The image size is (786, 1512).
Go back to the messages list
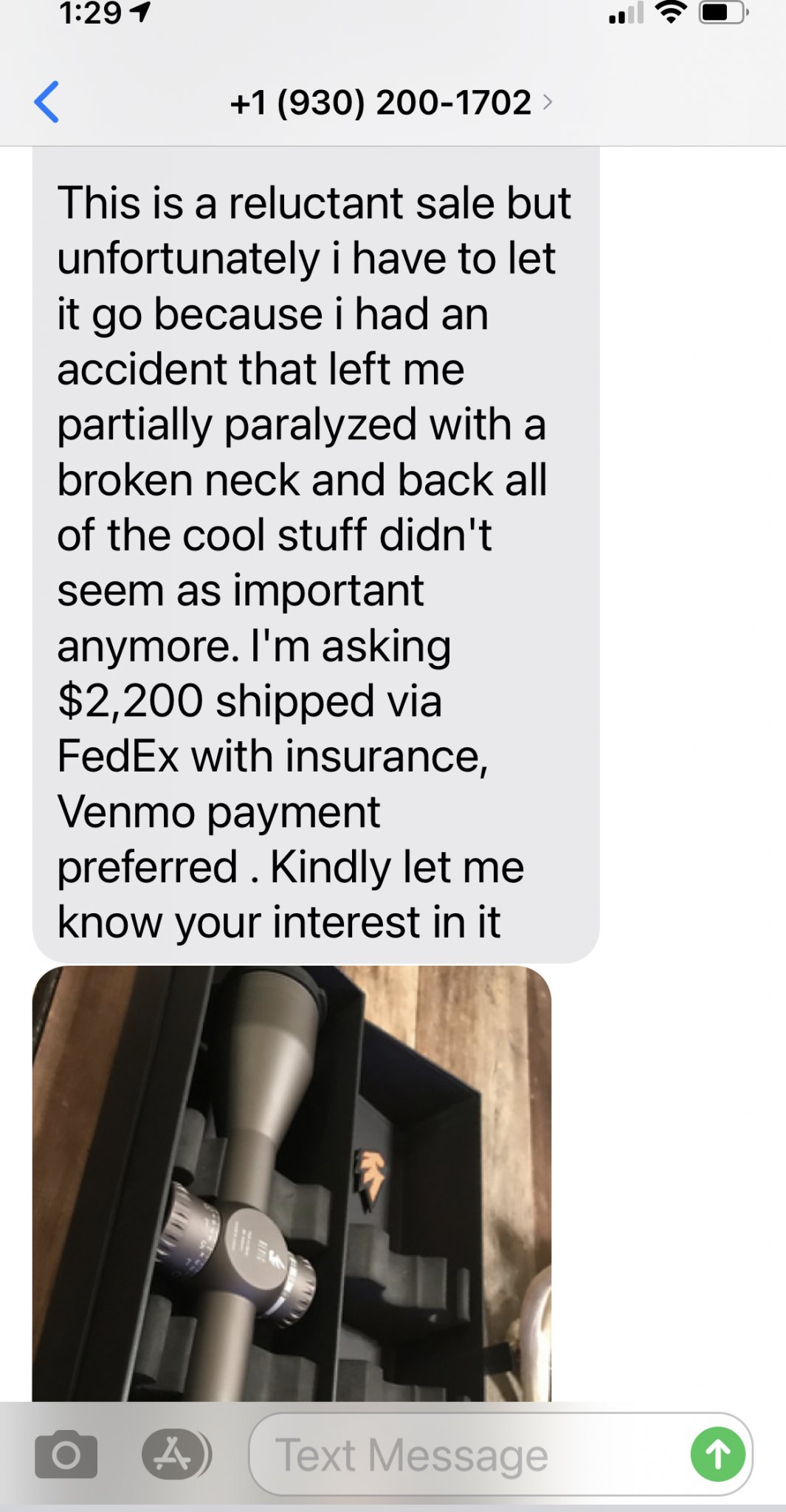[46, 102]
